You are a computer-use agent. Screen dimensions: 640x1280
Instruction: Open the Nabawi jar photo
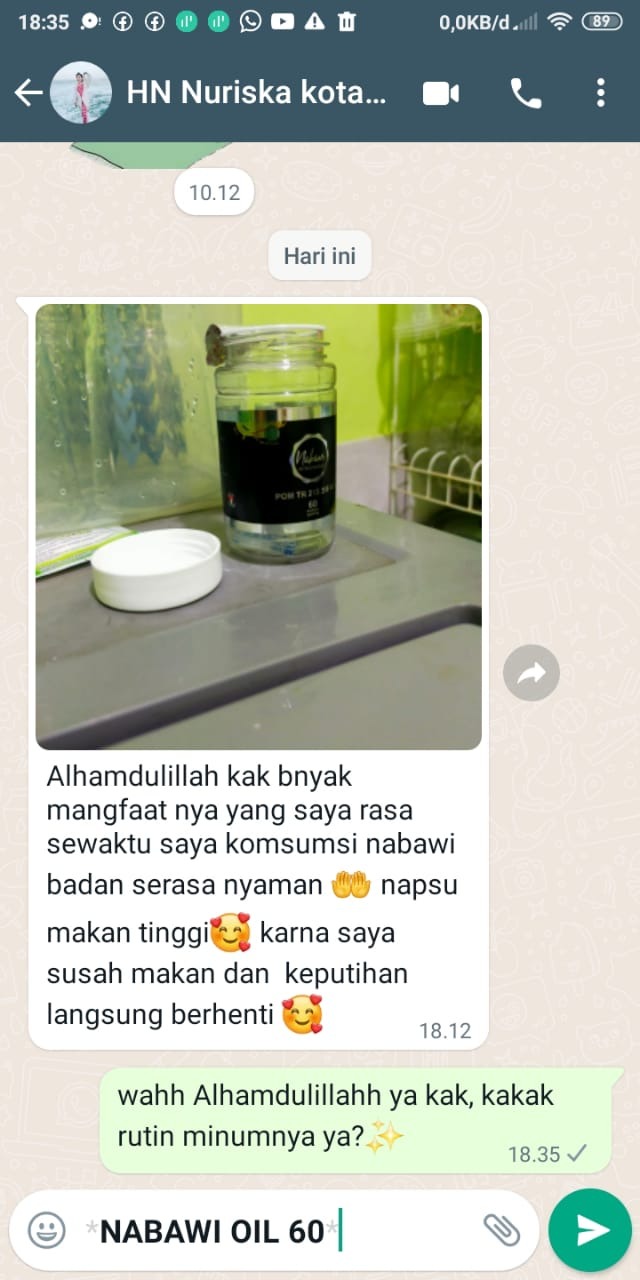pos(258,526)
